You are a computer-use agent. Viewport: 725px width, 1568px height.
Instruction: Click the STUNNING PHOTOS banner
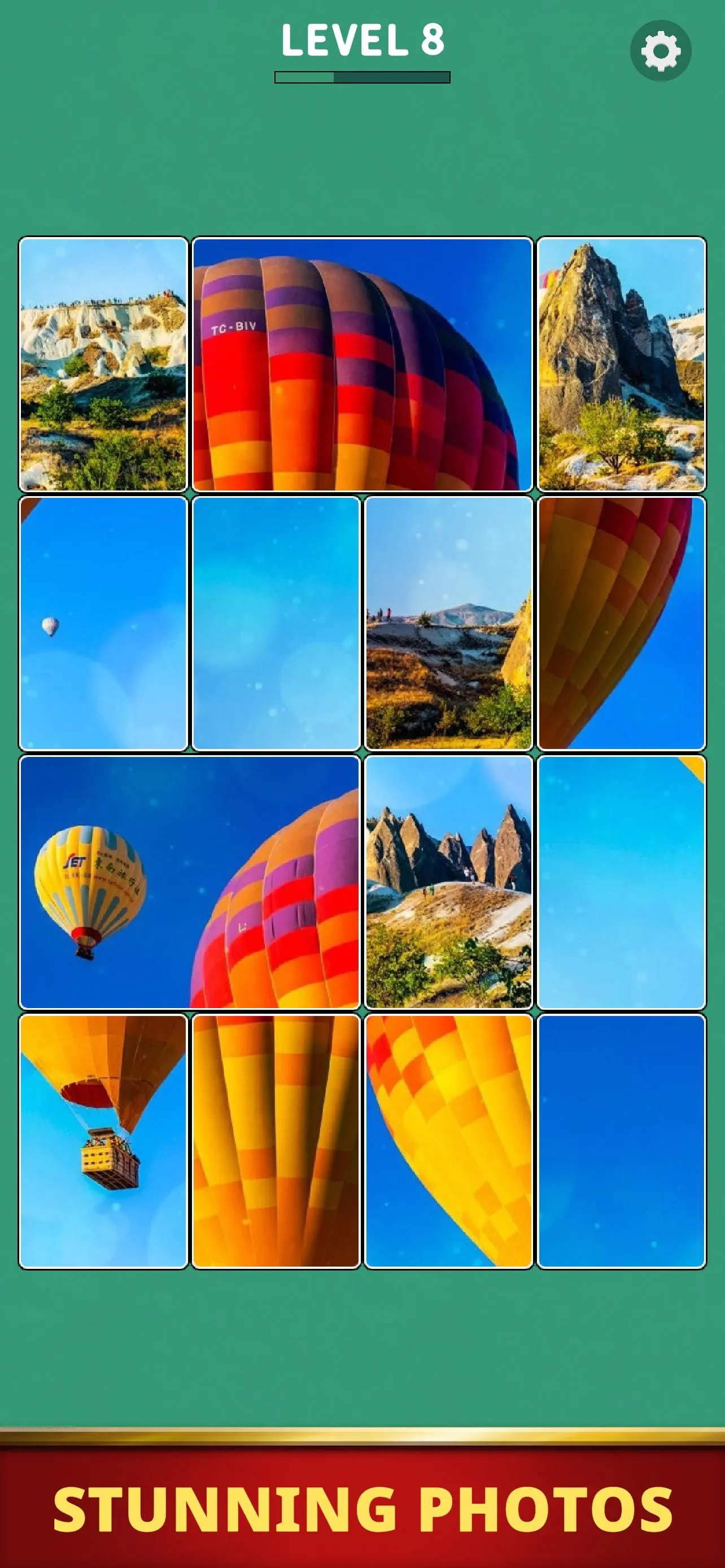tap(362, 1504)
